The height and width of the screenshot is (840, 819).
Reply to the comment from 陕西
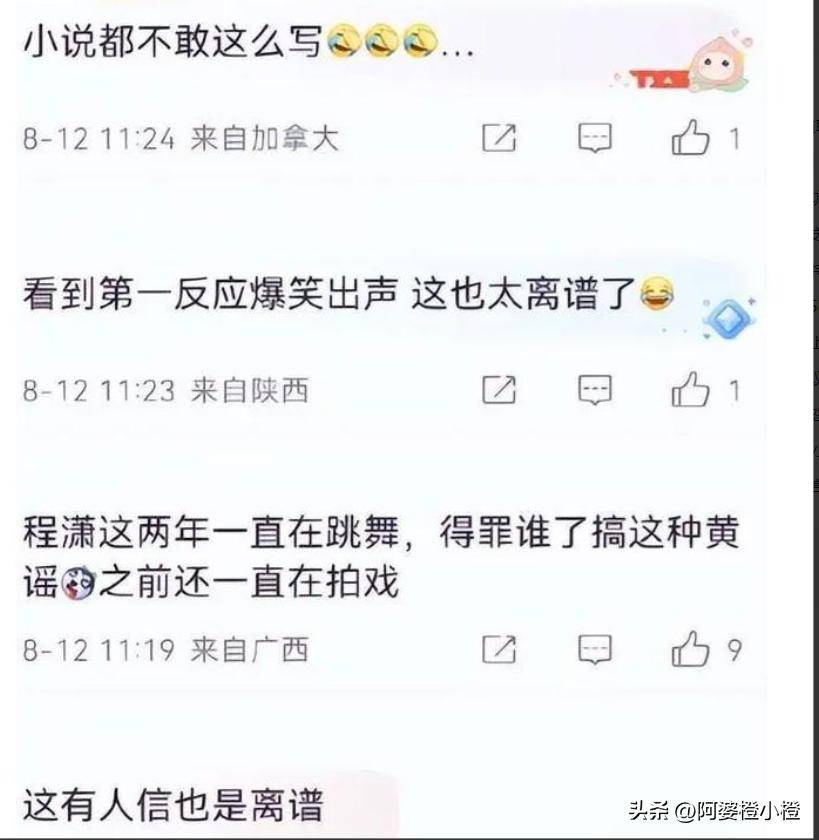(595, 390)
